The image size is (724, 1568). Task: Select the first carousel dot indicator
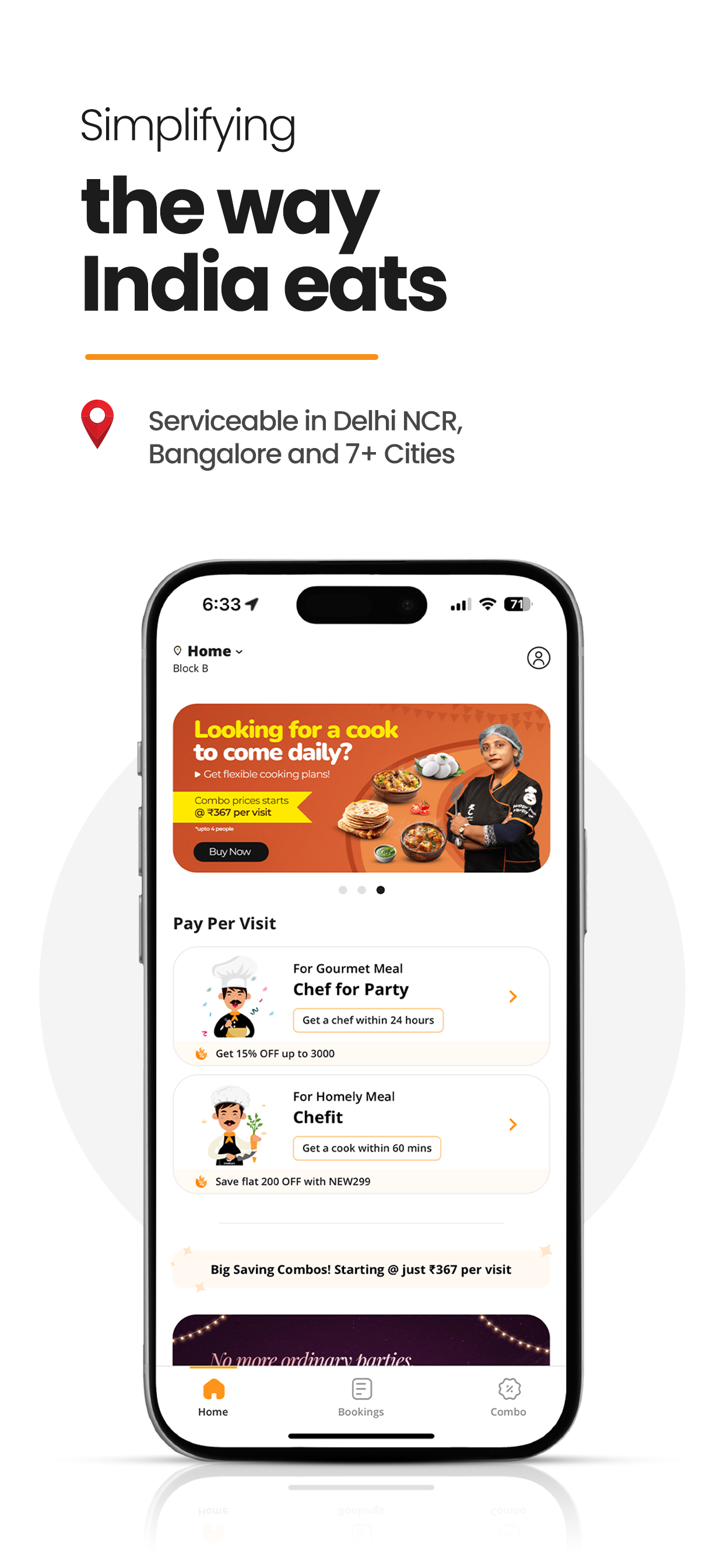click(342, 890)
